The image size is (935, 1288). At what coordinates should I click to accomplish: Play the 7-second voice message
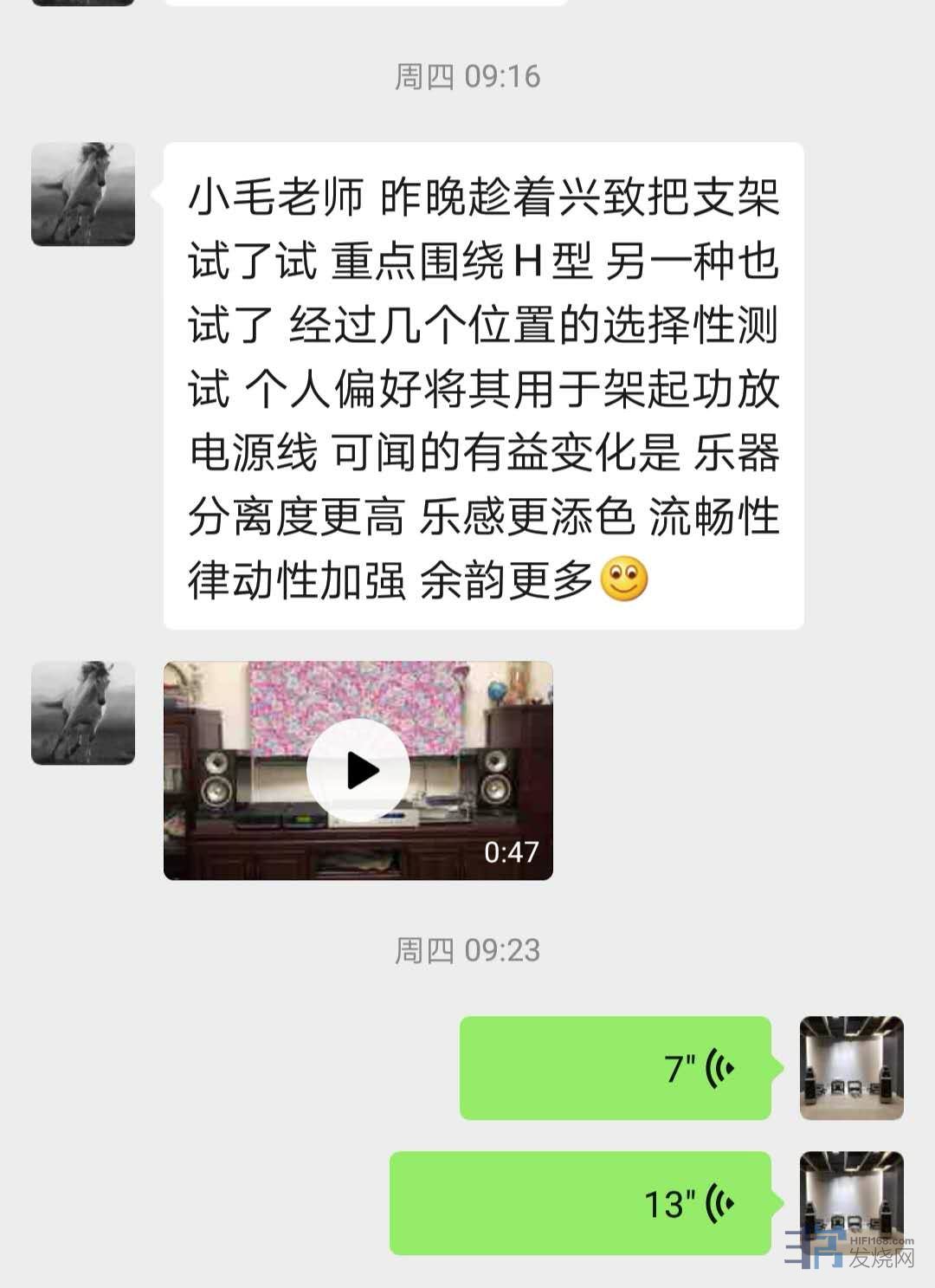[615, 1068]
